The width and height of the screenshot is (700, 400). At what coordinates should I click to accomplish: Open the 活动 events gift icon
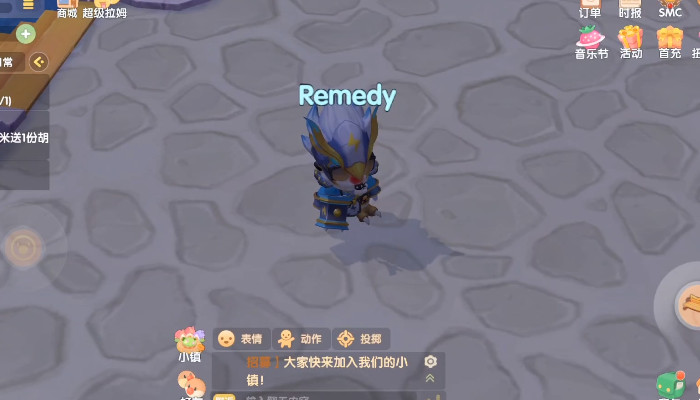coord(631,42)
